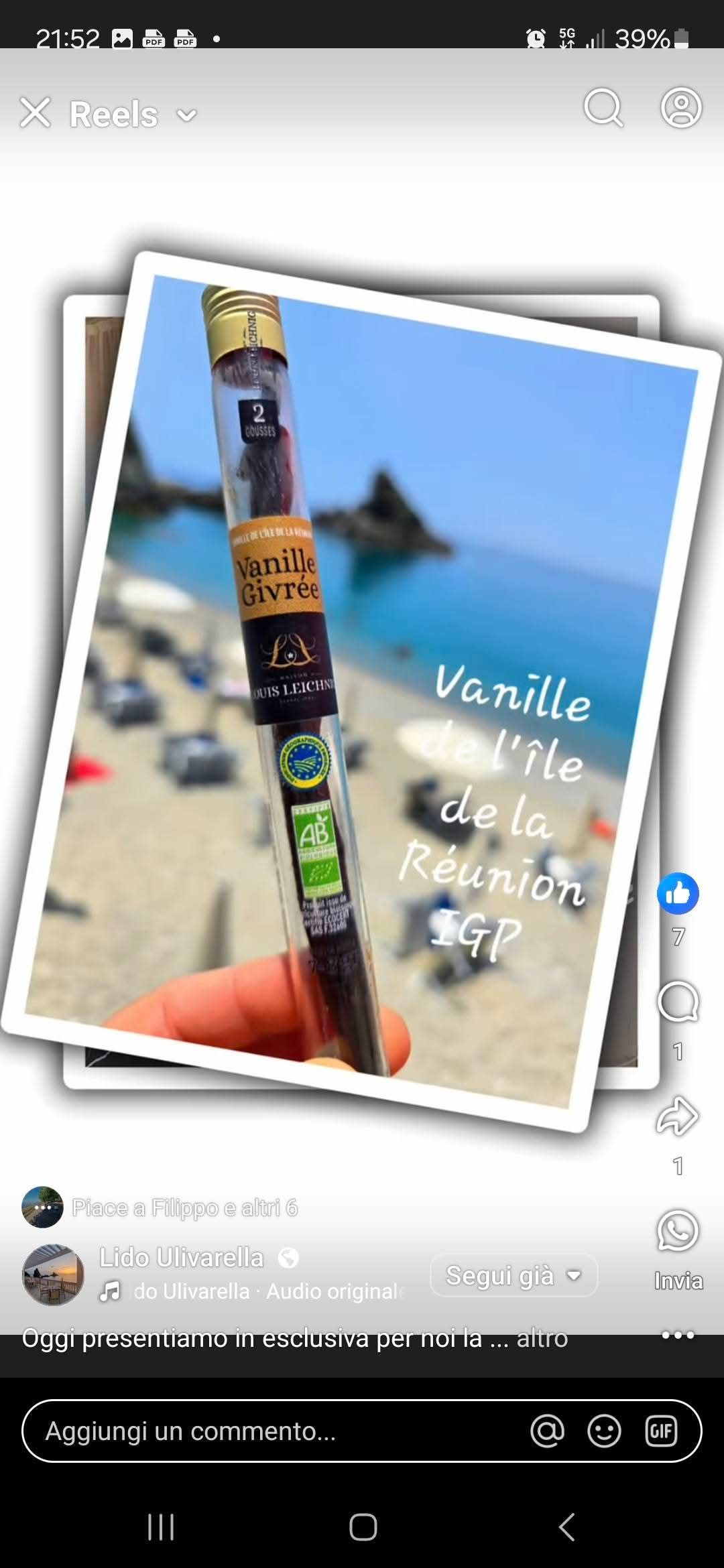
Task: Close the Reels viewer
Action: (35, 113)
